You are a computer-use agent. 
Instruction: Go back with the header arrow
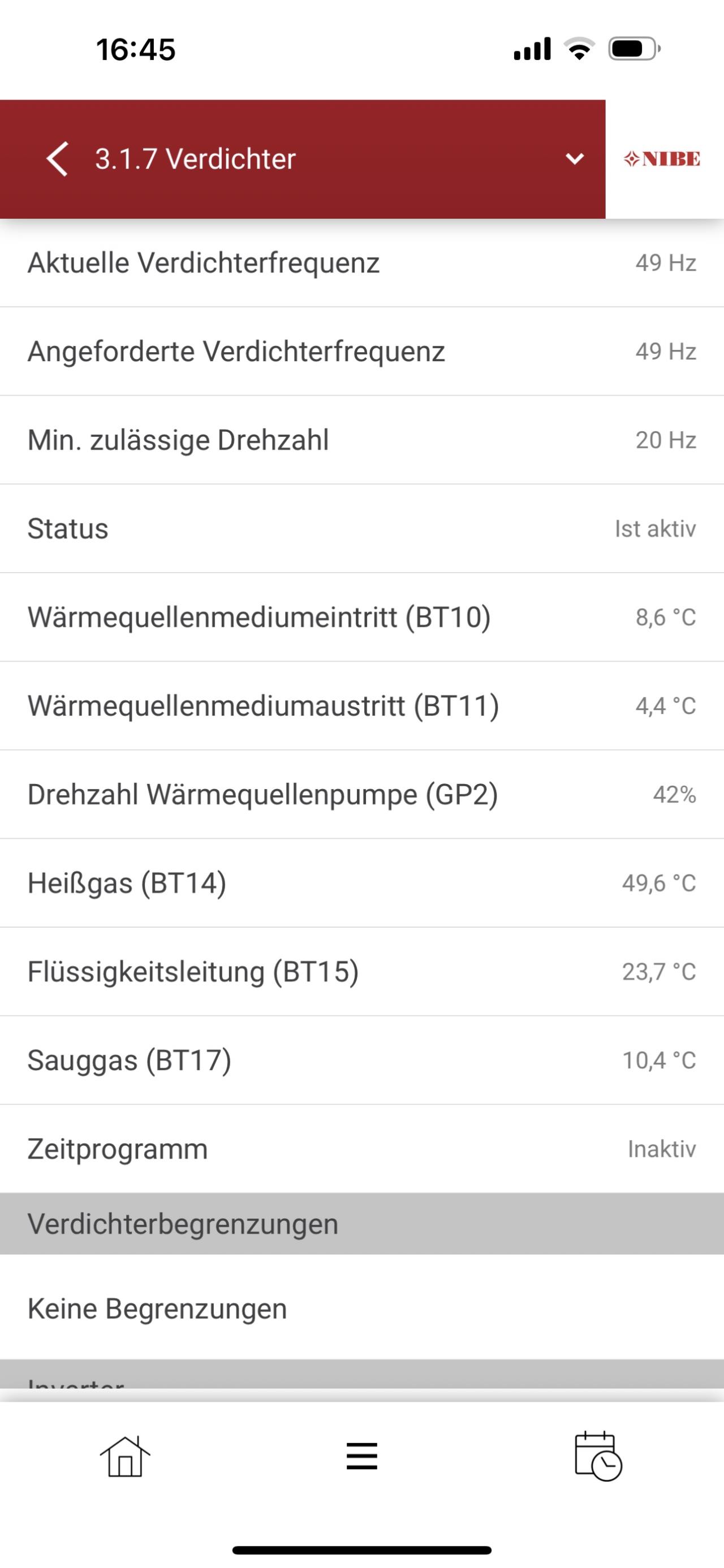tap(57, 159)
